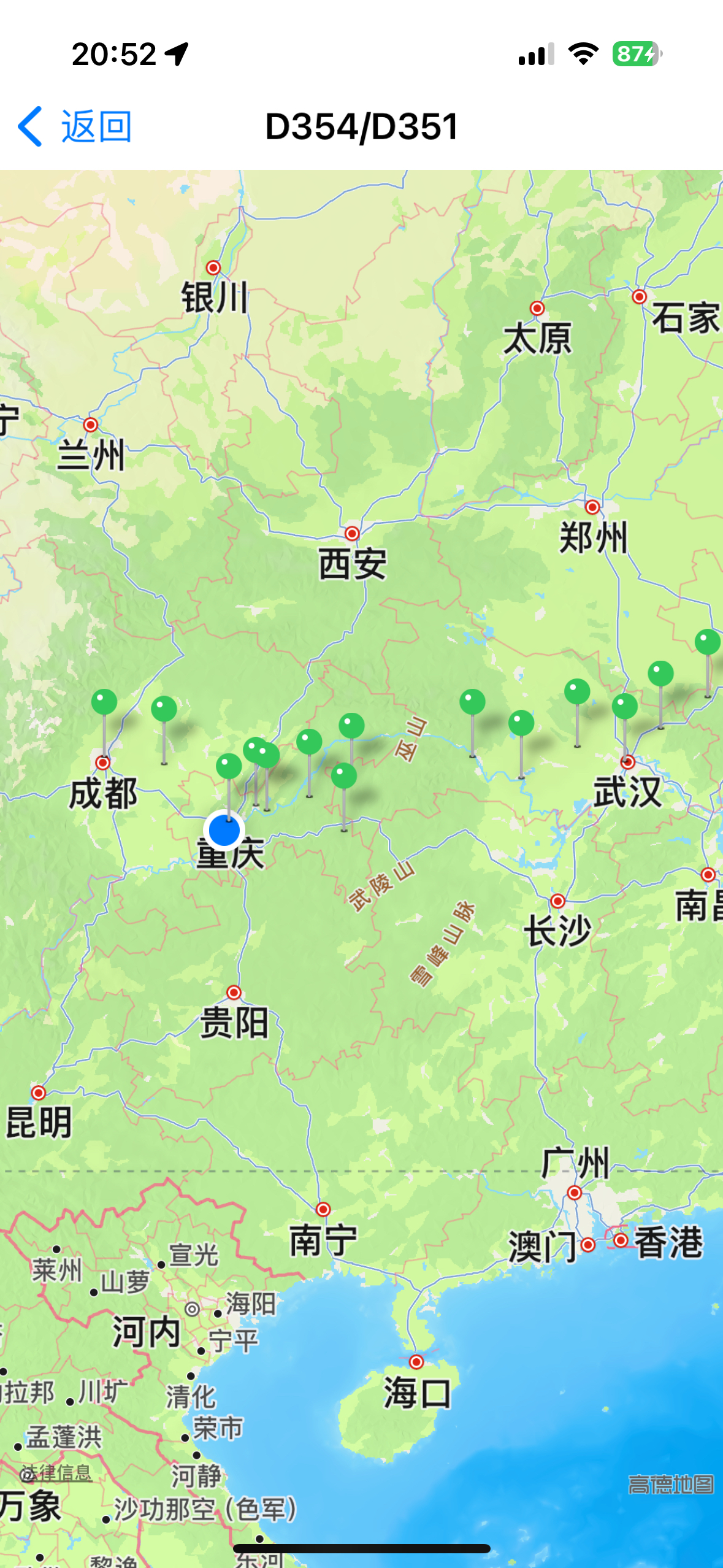
Task: Select the green pin at 成都
Action: [104, 702]
